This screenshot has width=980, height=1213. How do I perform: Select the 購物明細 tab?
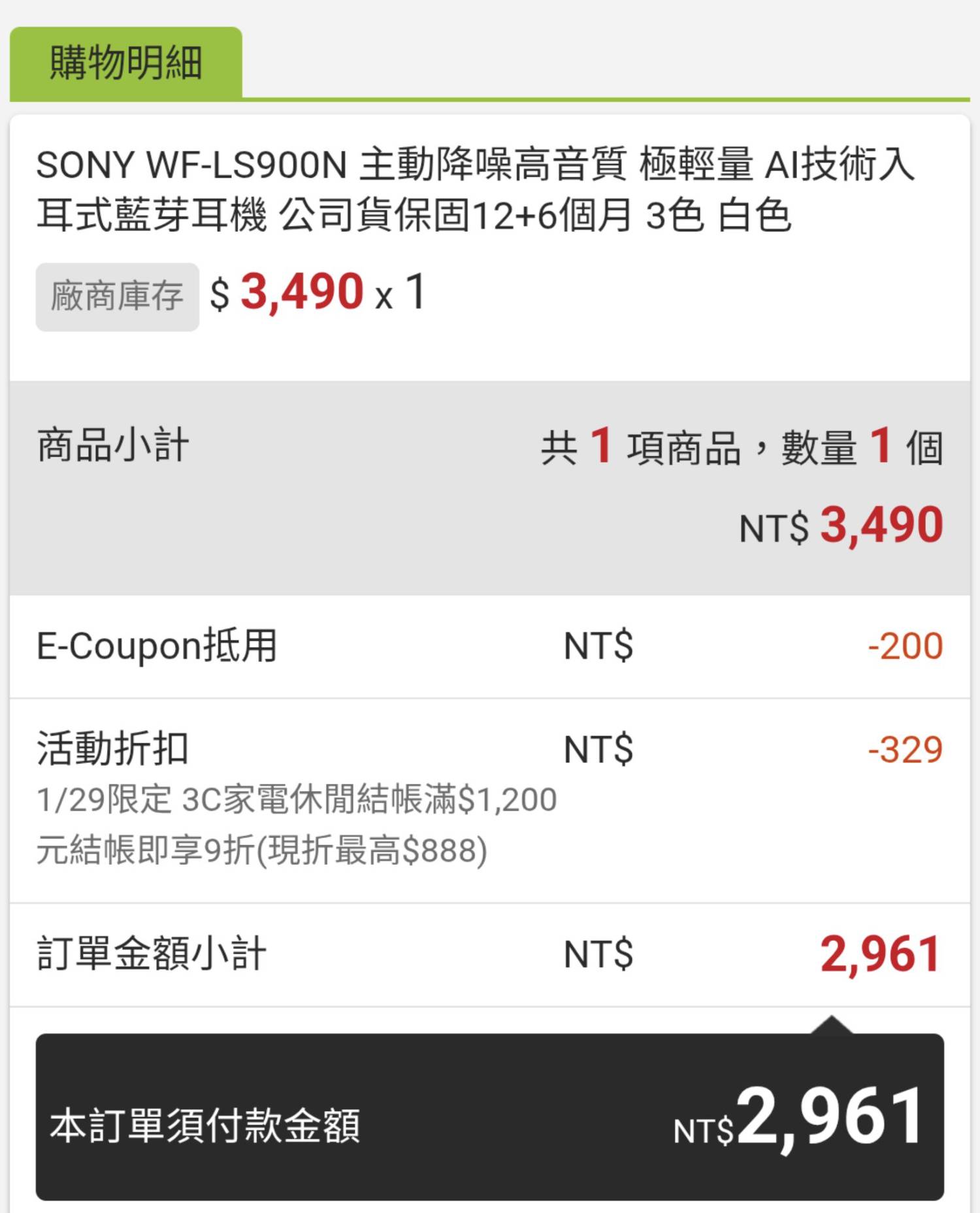pyautogui.click(x=125, y=63)
